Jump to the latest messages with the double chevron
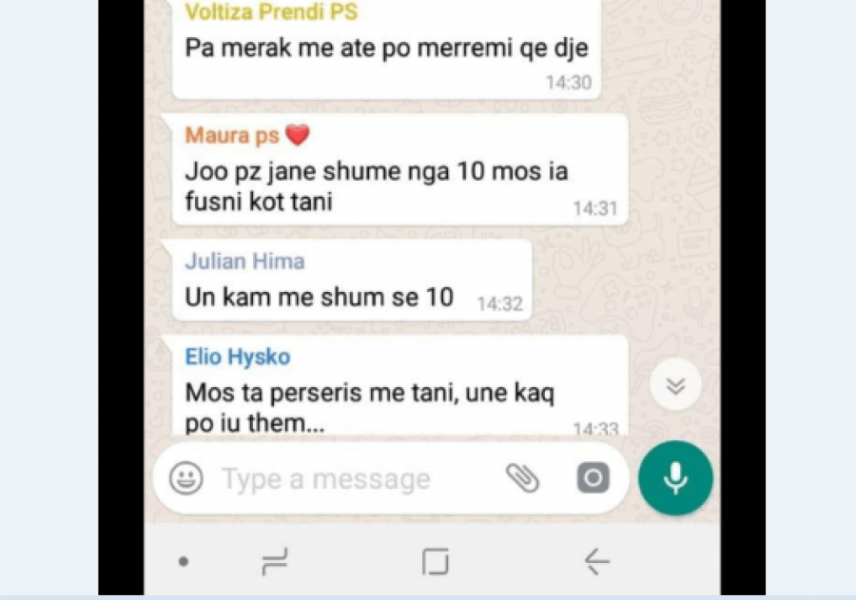This screenshot has width=856, height=600. click(x=675, y=385)
